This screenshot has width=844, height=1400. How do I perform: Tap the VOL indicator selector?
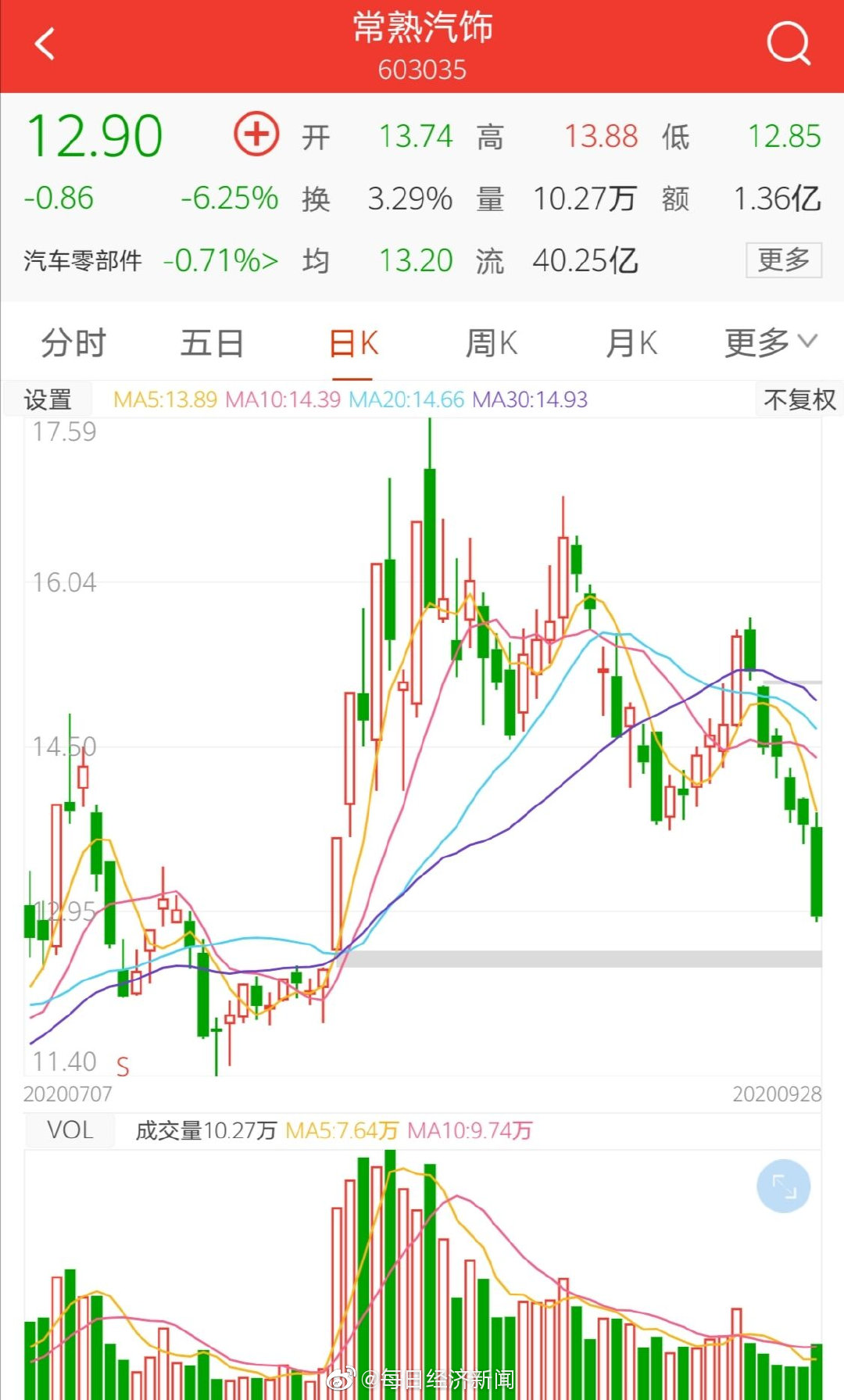click(x=70, y=1130)
